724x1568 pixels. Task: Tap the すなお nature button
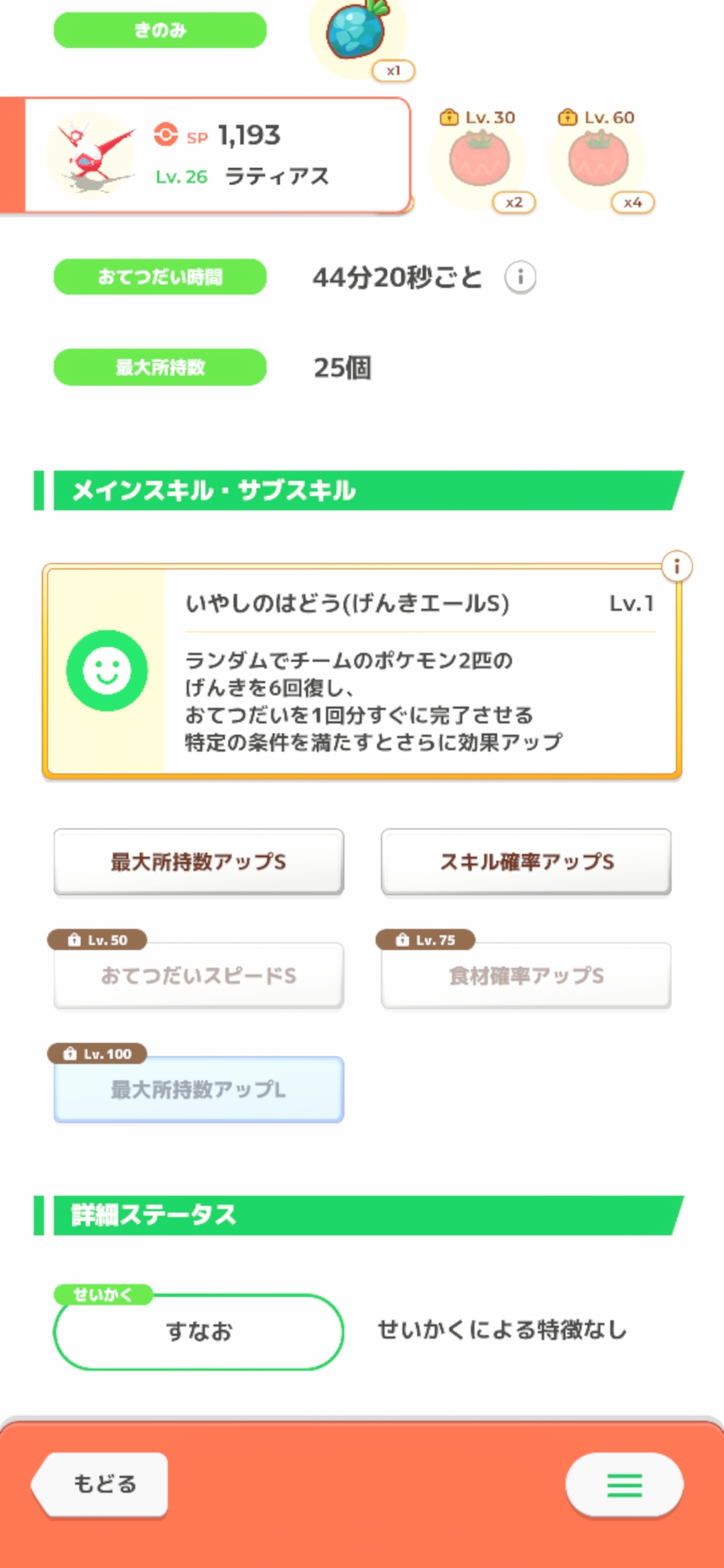tap(198, 1331)
